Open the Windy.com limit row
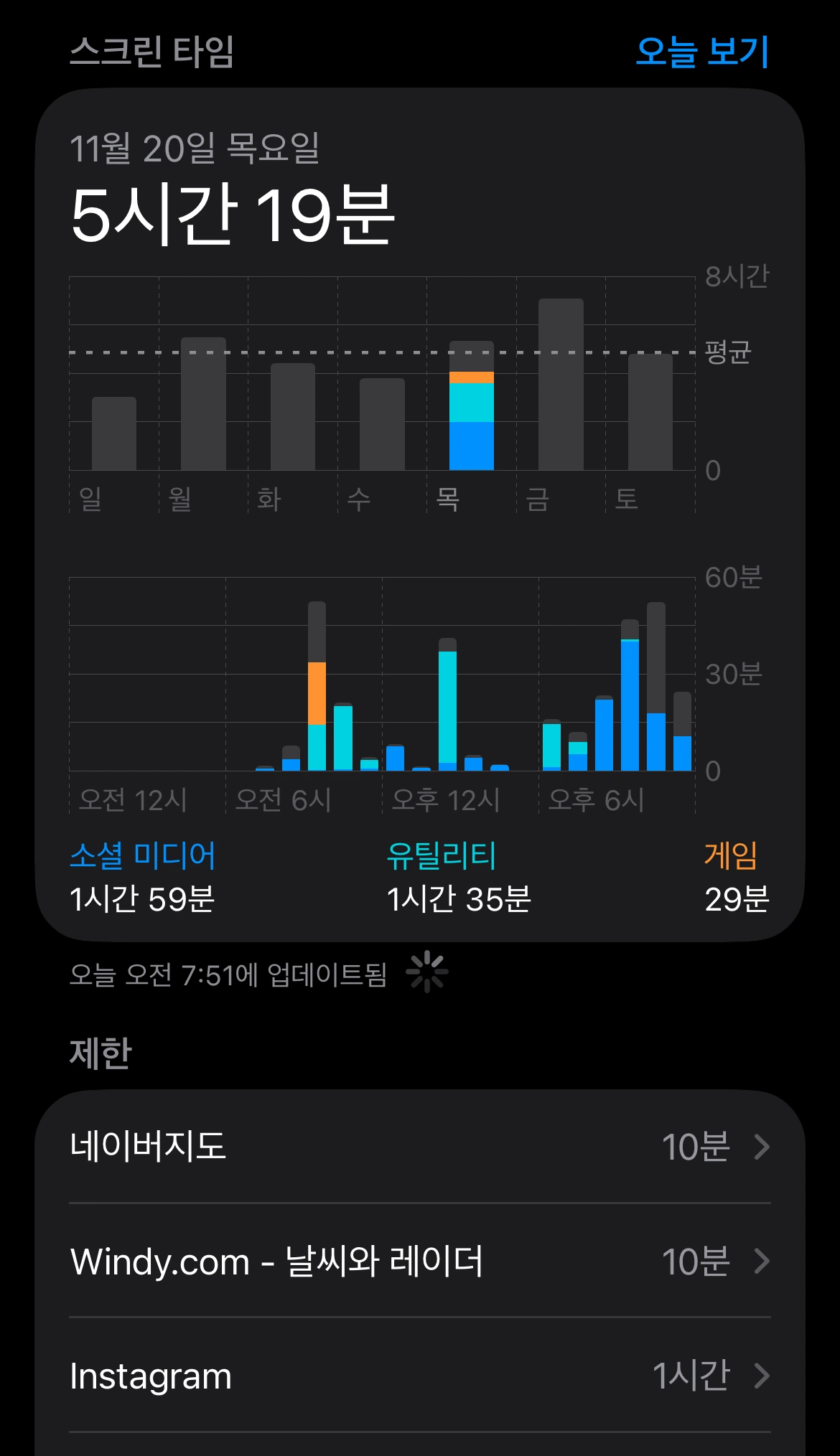This screenshot has width=840, height=1456. click(420, 1261)
